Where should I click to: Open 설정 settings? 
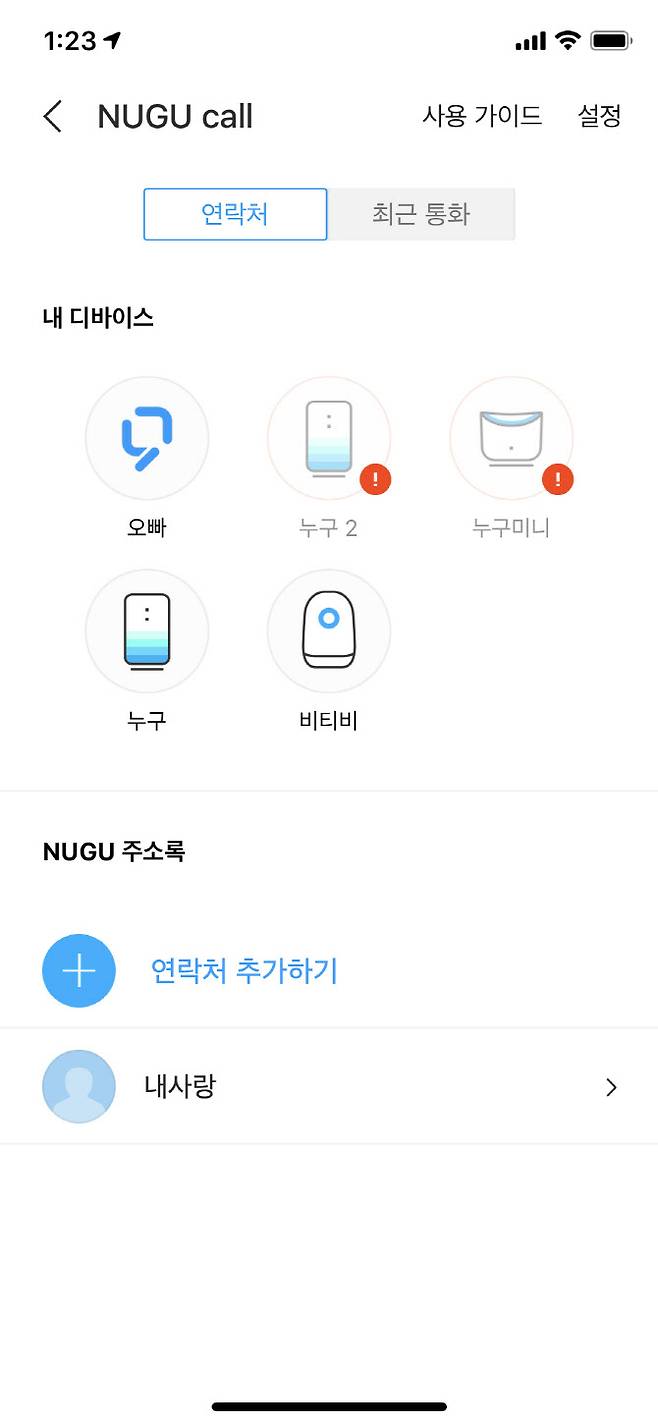(599, 116)
